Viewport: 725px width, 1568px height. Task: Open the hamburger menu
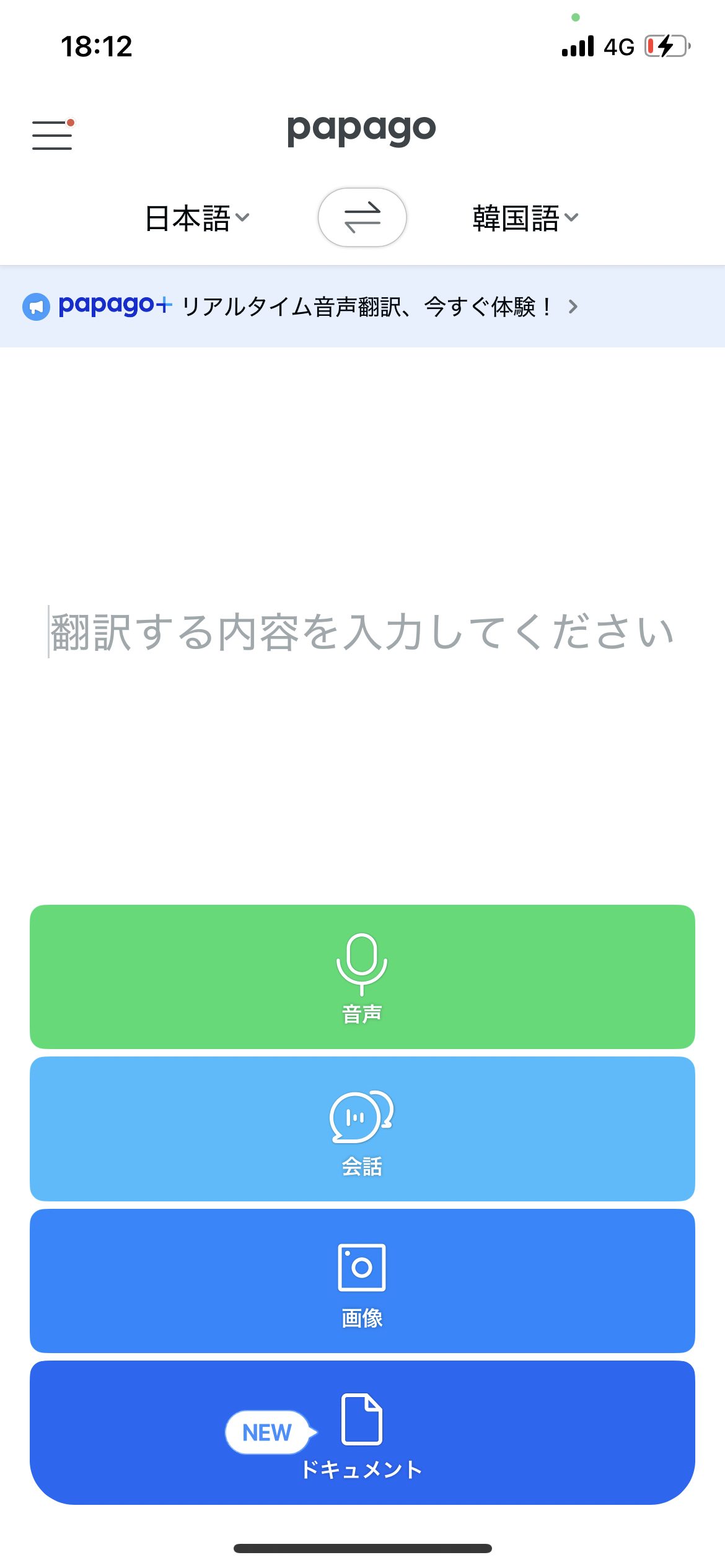point(52,134)
